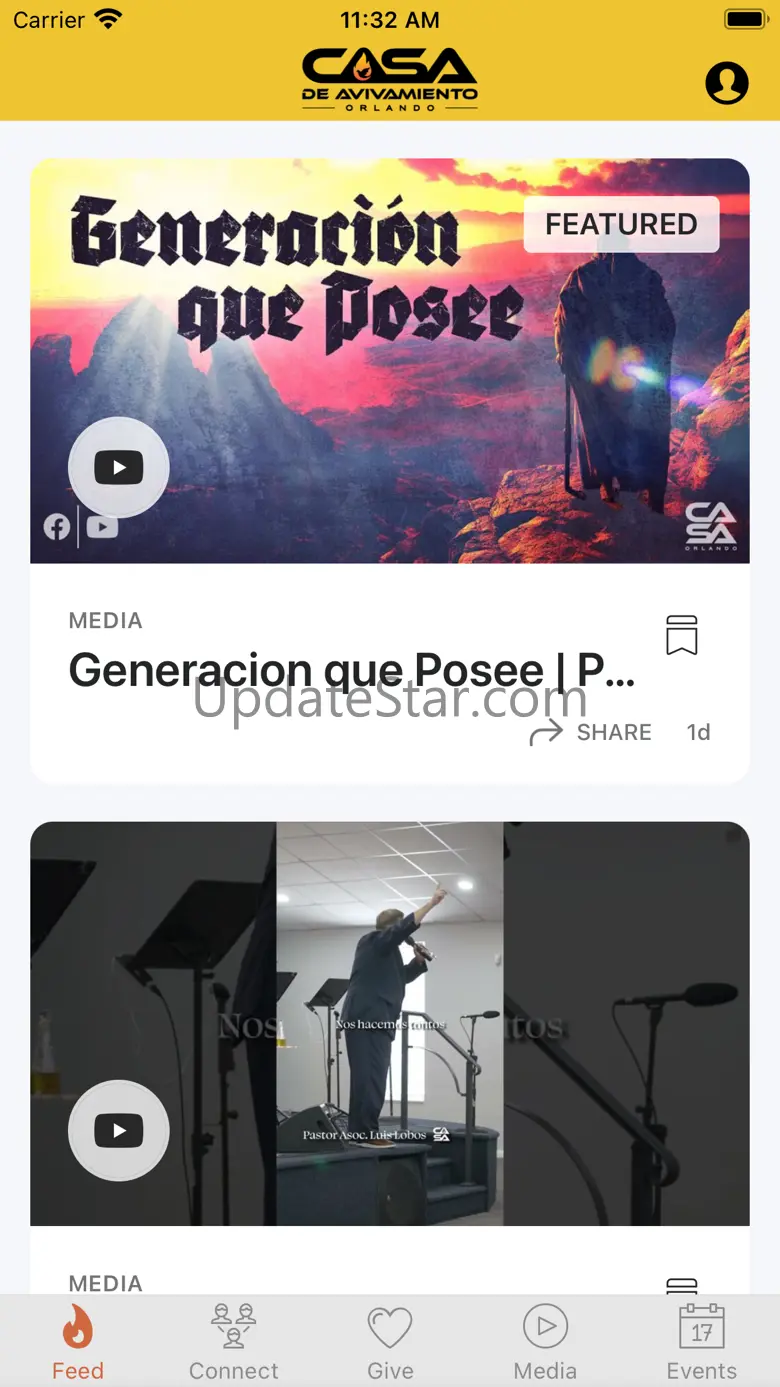Open the Give tab
The height and width of the screenshot is (1387, 780).
point(390,1342)
